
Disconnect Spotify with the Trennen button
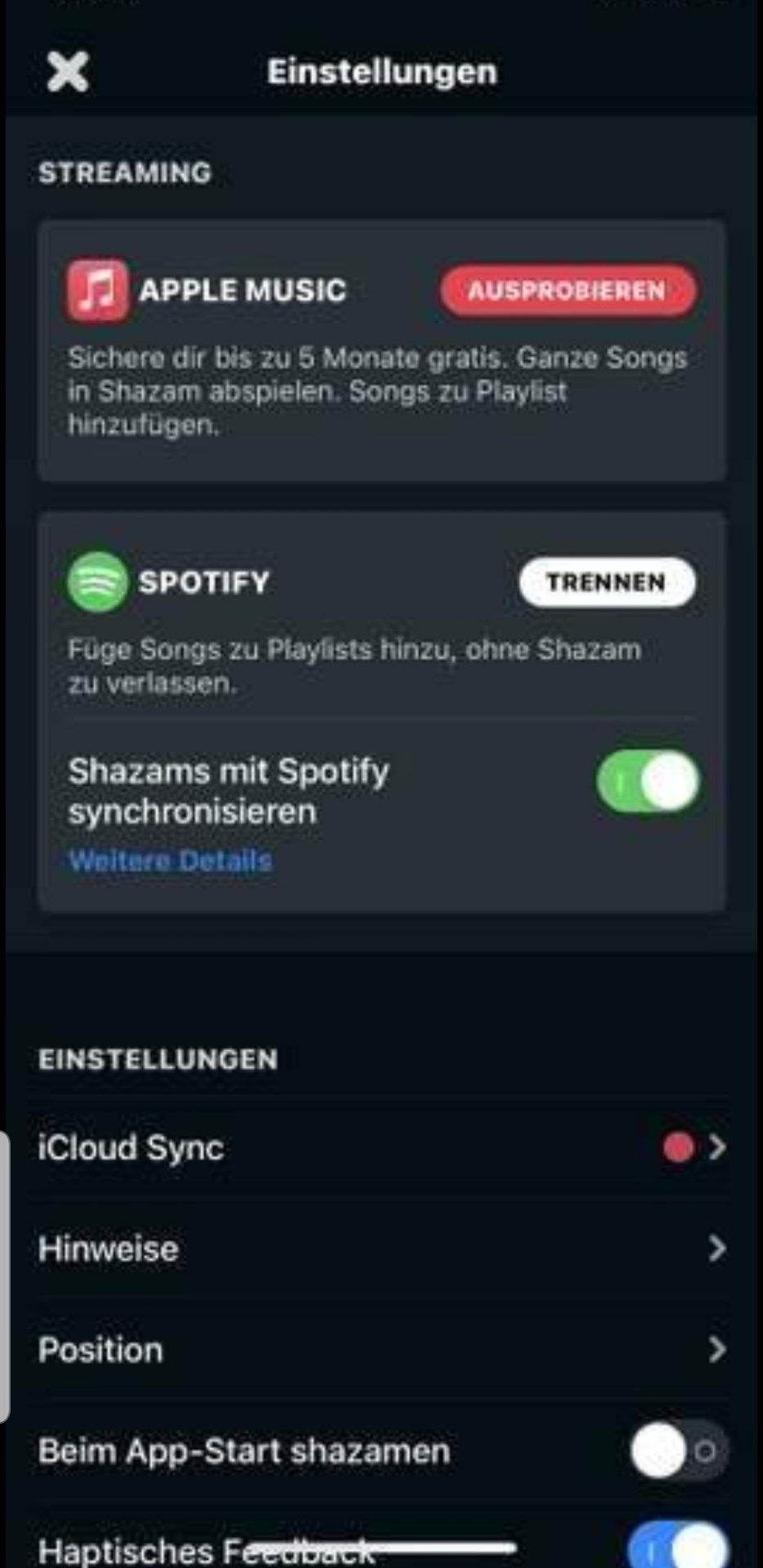(x=607, y=582)
